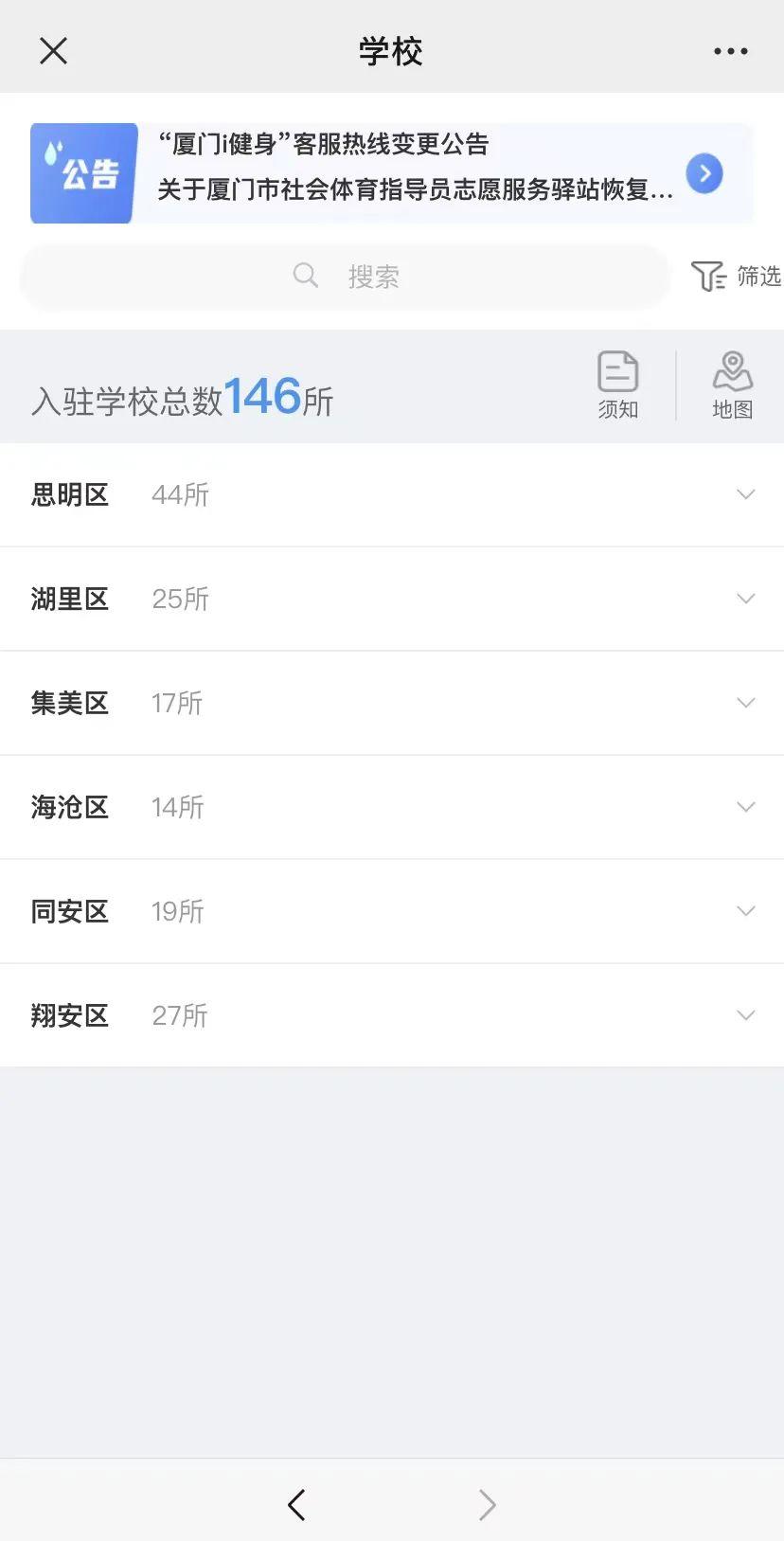Open the 须知 notice
The image size is (784, 1541).
tap(617, 385)
